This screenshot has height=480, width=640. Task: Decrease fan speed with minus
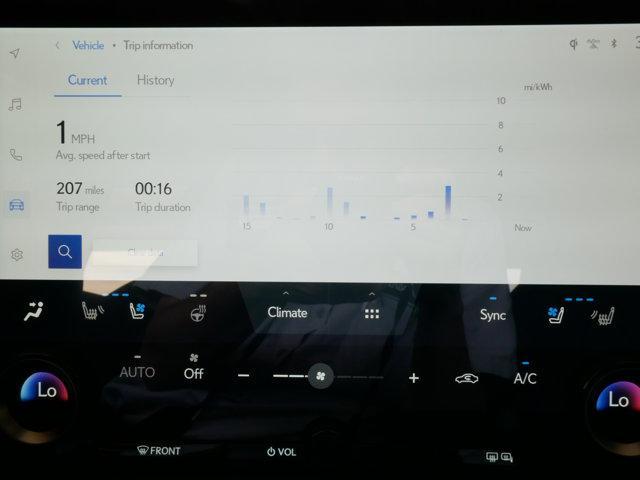click(243, 376)
